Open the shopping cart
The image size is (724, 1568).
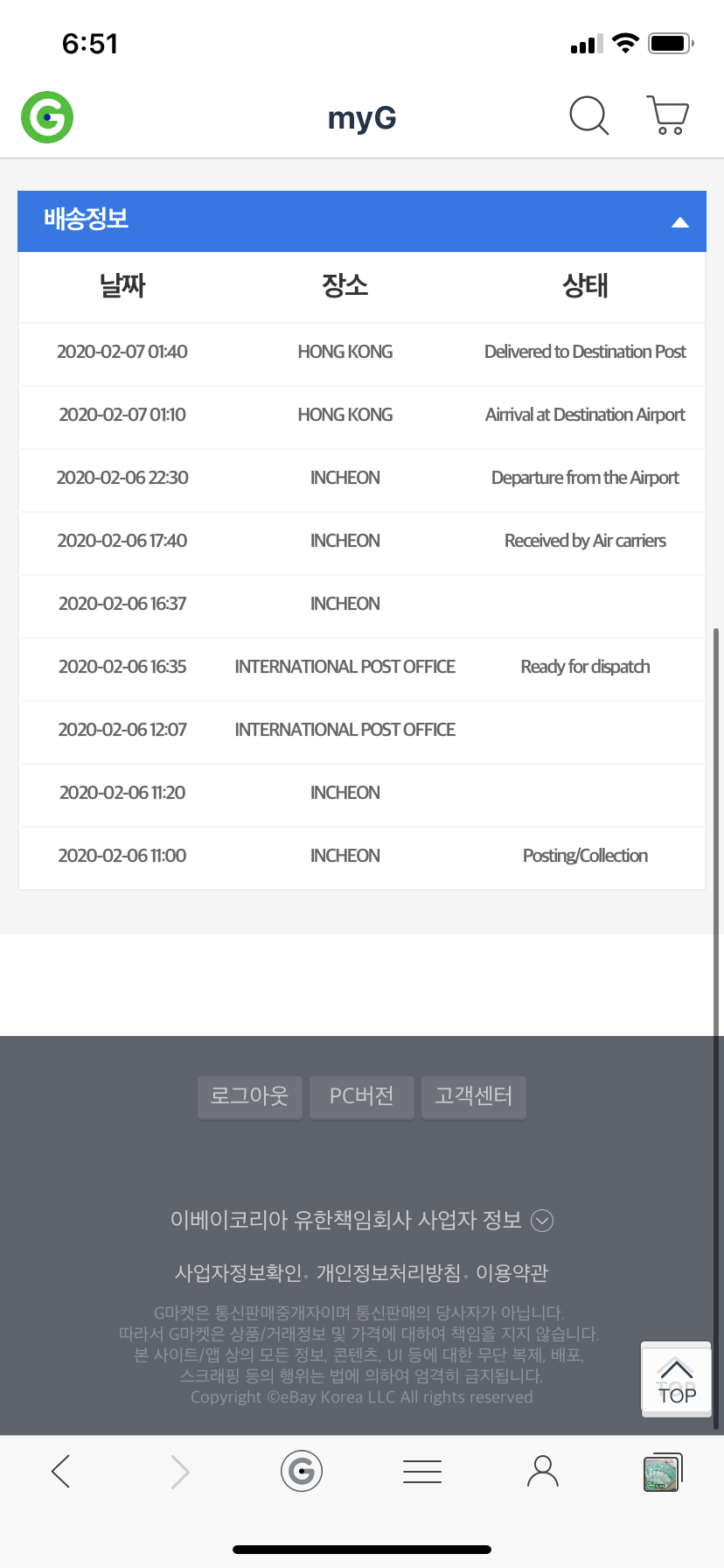pos(668,115)
